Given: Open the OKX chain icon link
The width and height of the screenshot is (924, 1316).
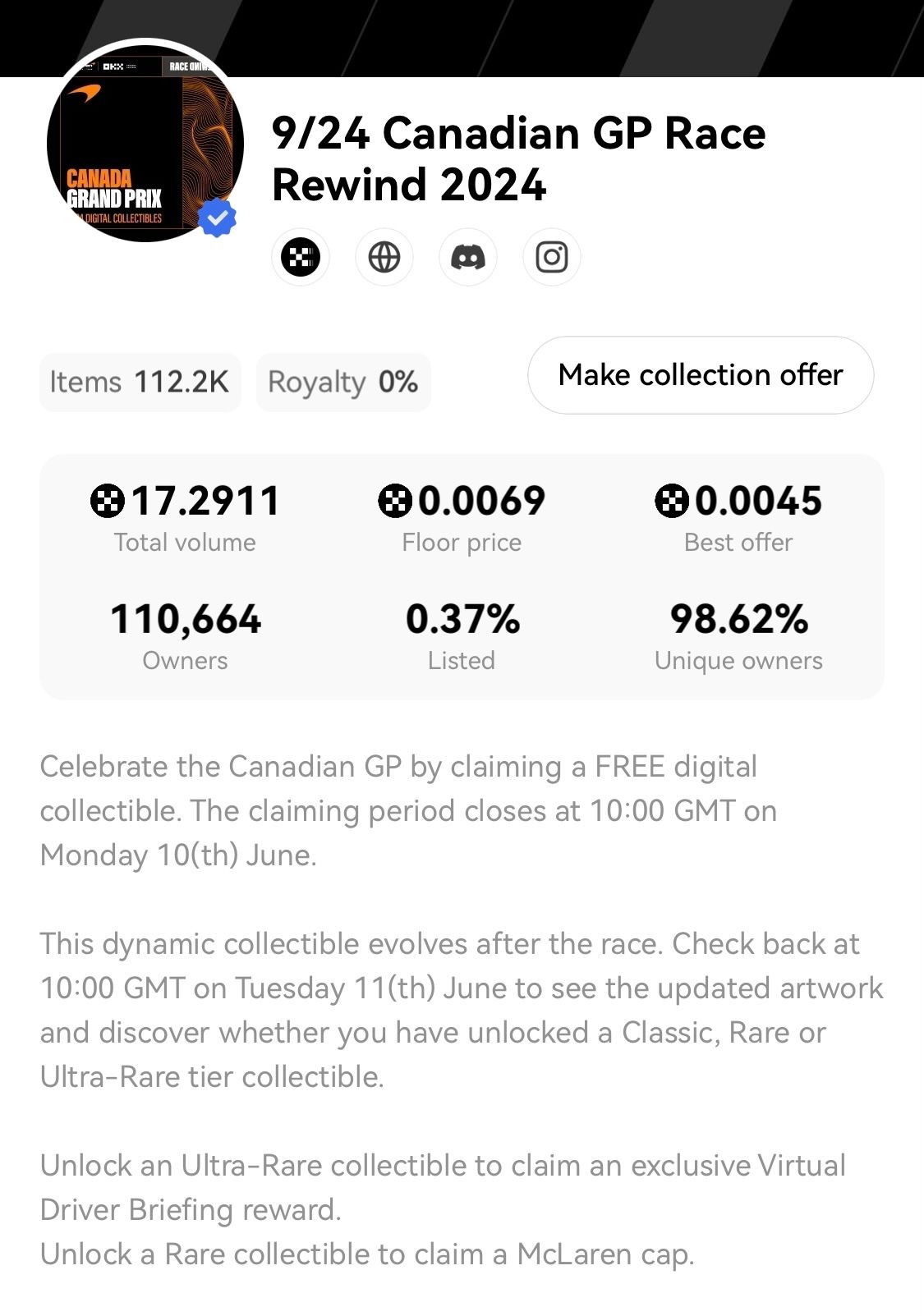Looking at the screenshot, I should click(301, 258).
